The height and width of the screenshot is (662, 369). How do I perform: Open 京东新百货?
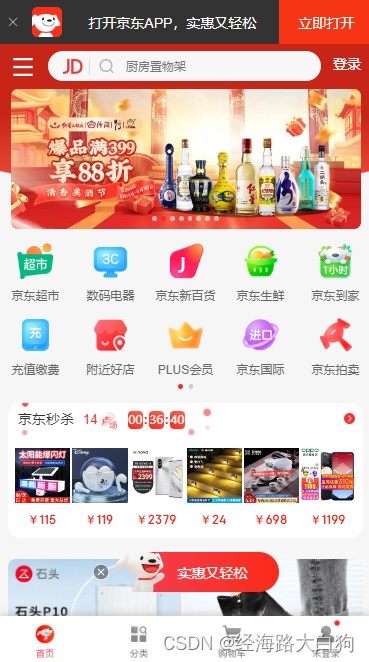coord(185,272)
